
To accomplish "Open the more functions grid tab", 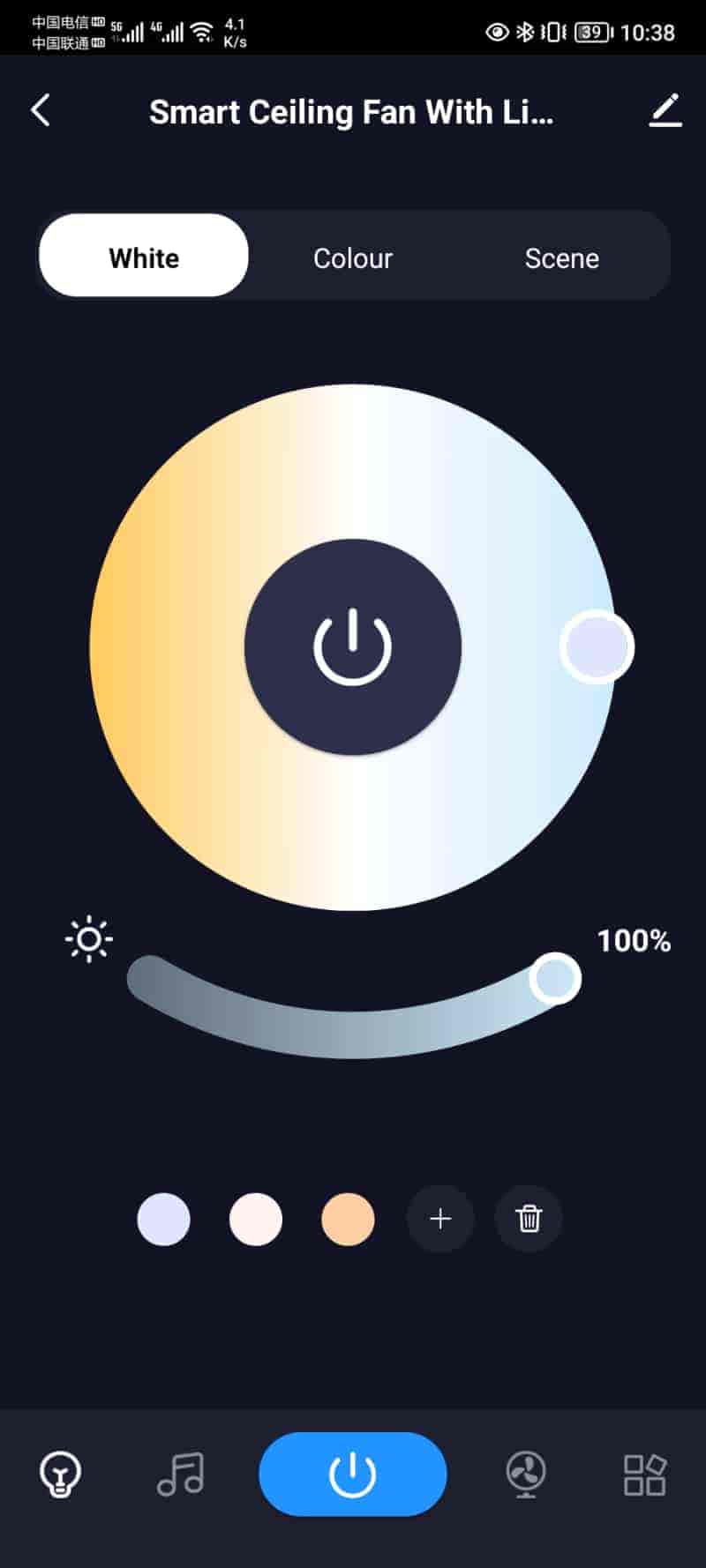I will tap(645, 1474).
